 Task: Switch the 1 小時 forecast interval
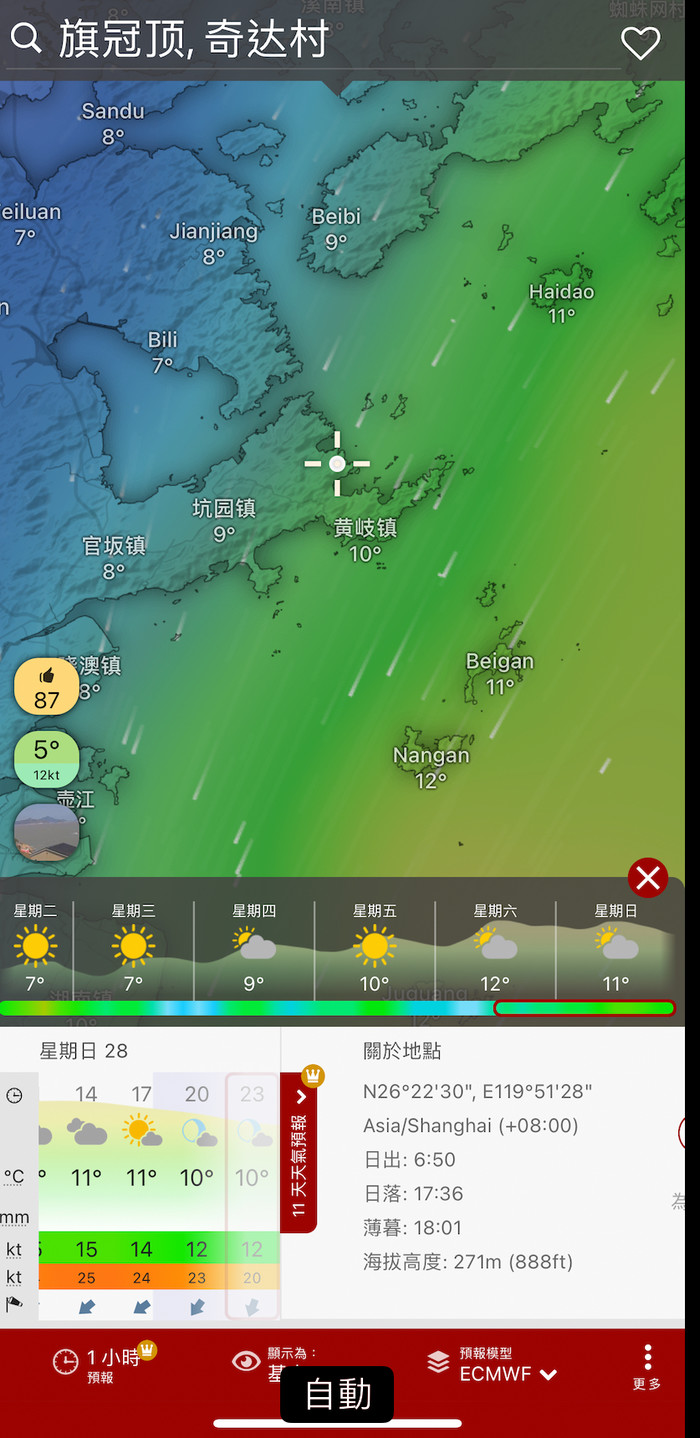pos(100,1363)
